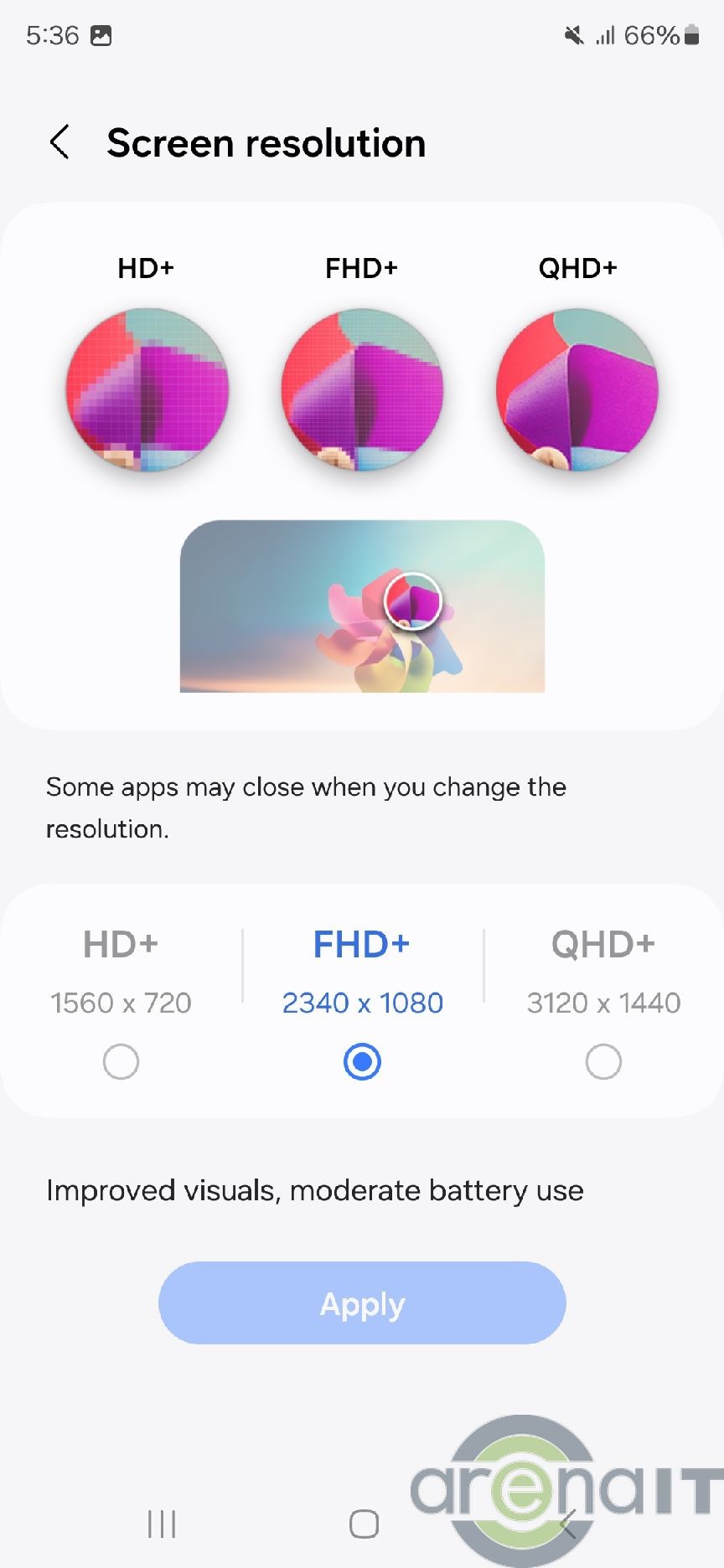Open recent apps from navigation bar
The image size is (724, 1568).
[162, 1524]
